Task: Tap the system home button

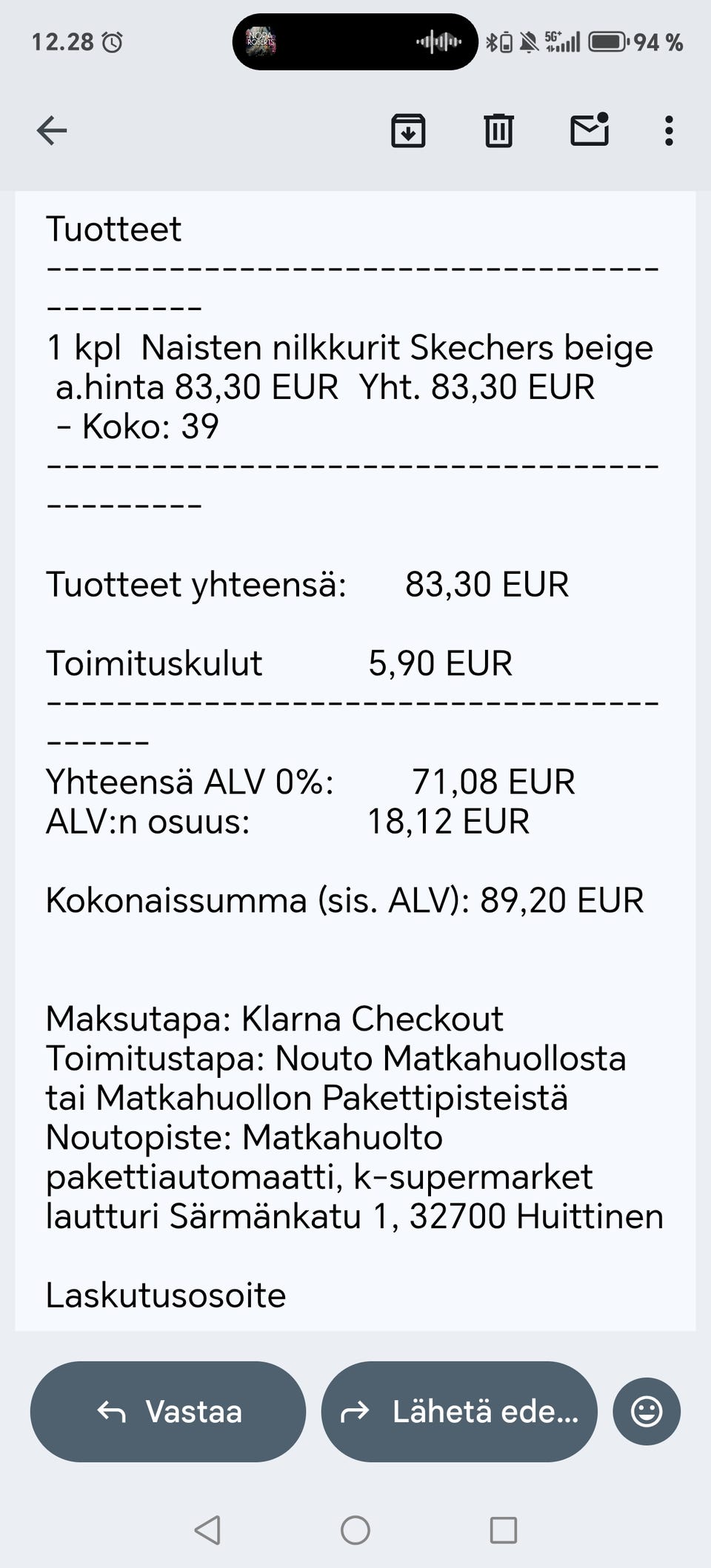Action: (x=355, y=1530)
